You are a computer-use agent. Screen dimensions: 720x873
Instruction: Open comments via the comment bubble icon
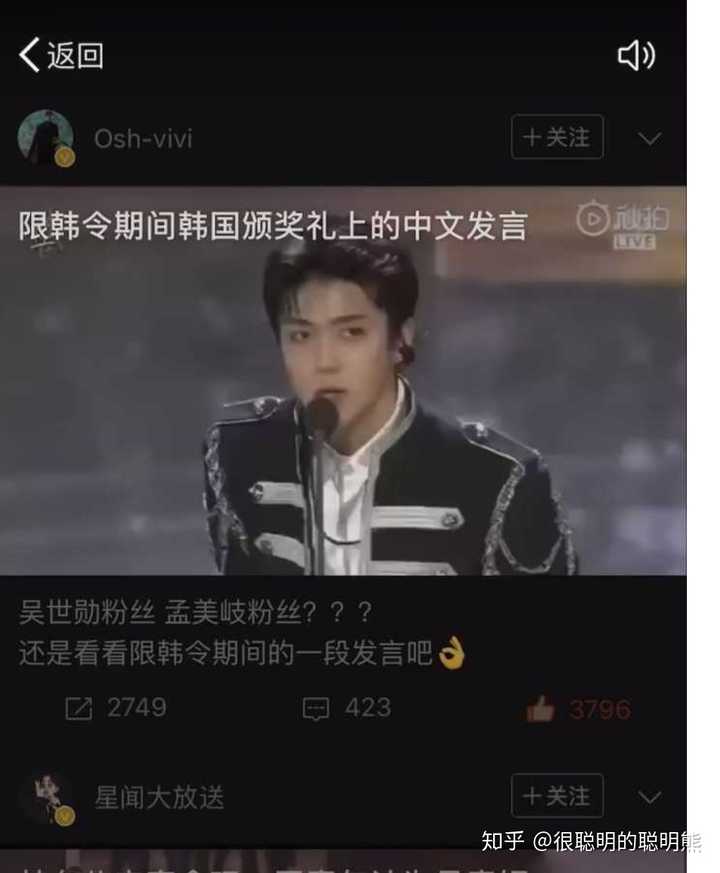click(x=318, y=709)
